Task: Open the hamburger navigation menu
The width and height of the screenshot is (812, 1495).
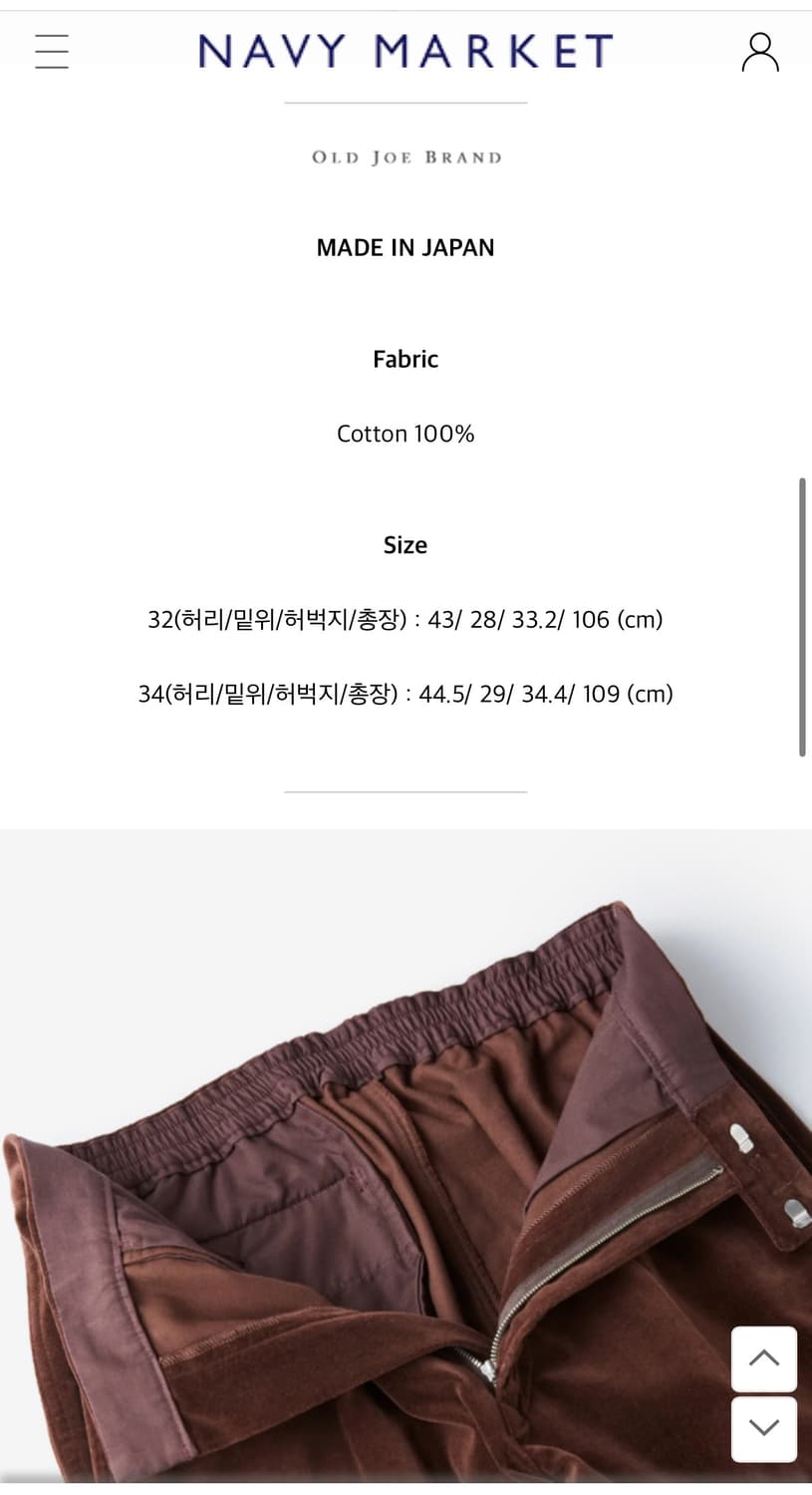Action: pyautogui.click(x=51, y=52)
